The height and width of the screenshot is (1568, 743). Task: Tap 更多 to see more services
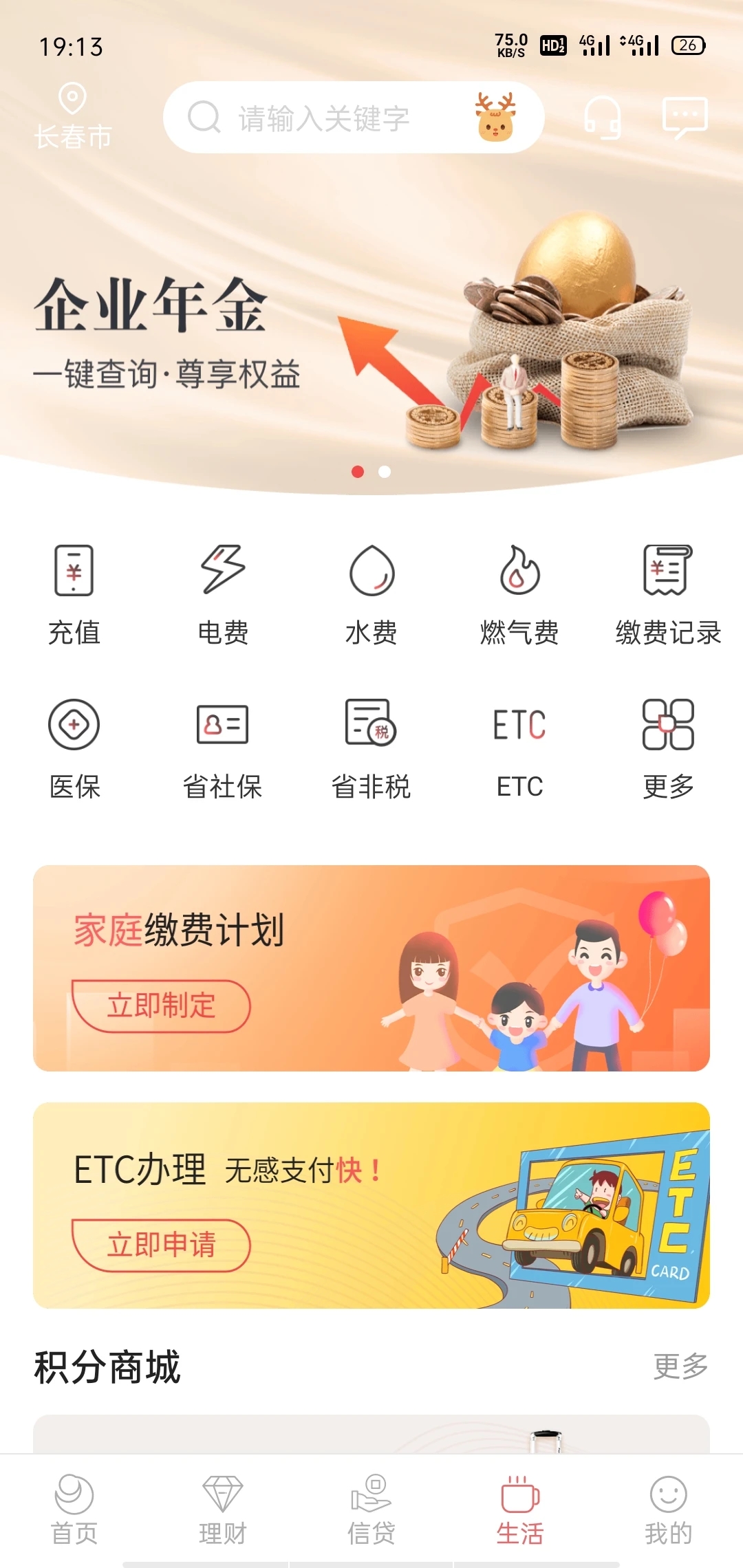[668, 743]
